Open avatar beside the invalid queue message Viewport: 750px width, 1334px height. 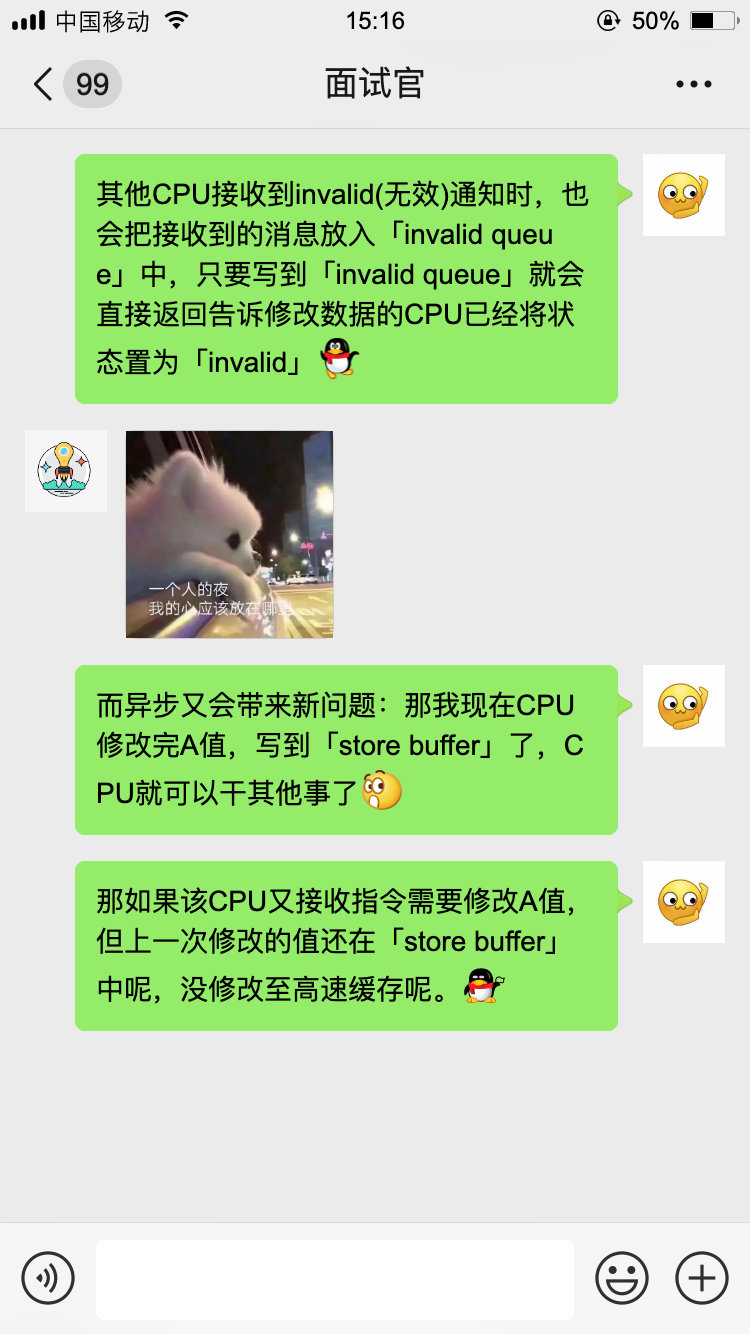(683, 195)
